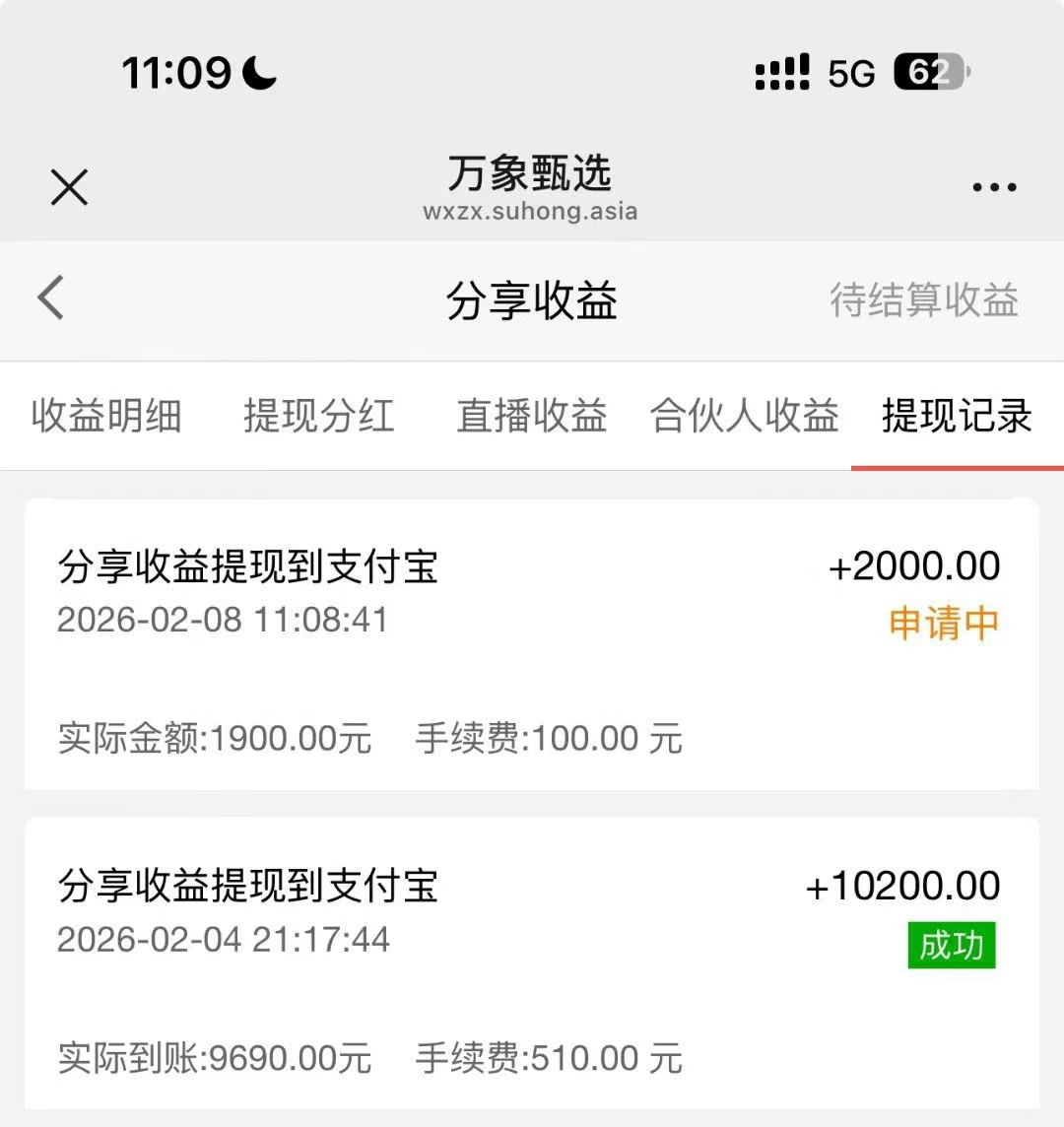Select the 直播收益 tab
Screen dimensions: 1064x1127
(x=531, y=416)
